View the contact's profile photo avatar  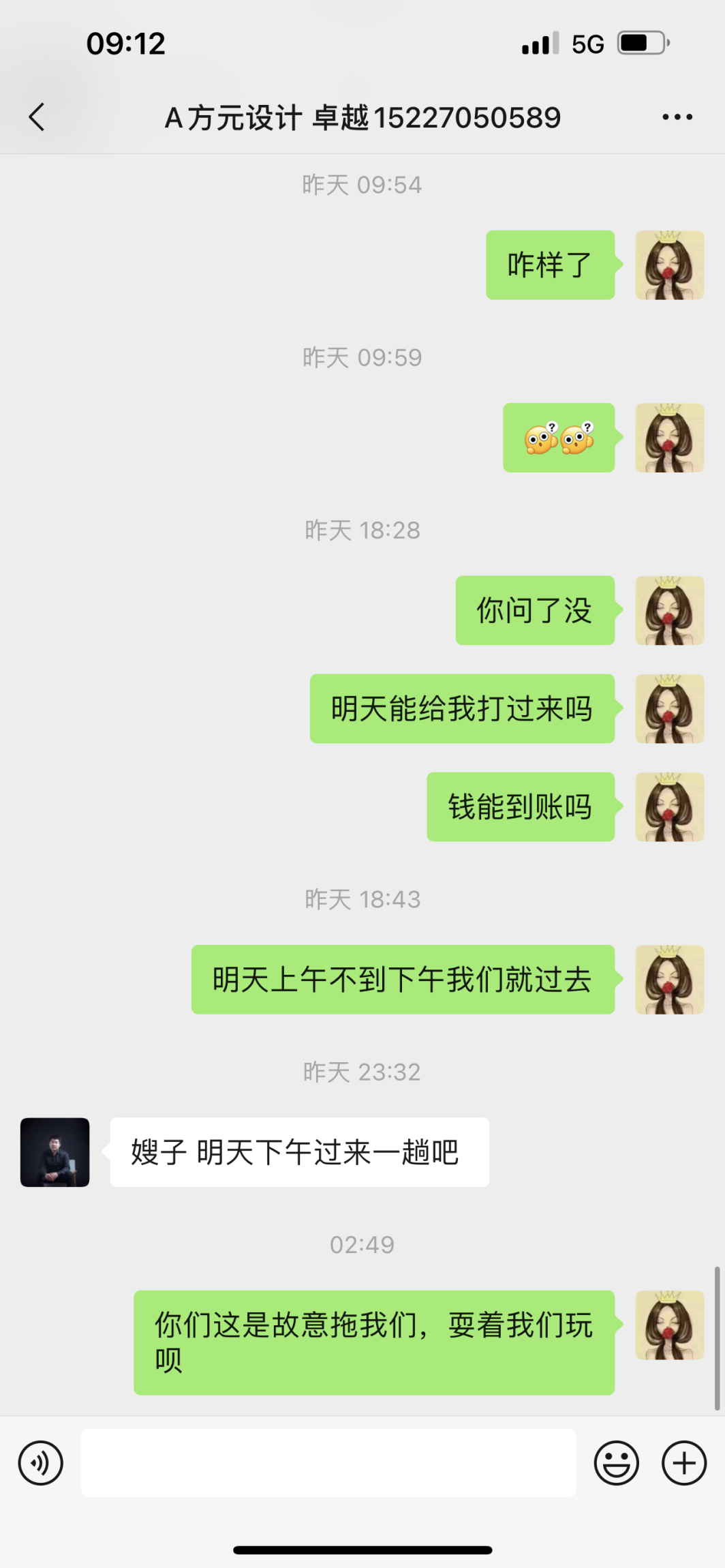55,1152
